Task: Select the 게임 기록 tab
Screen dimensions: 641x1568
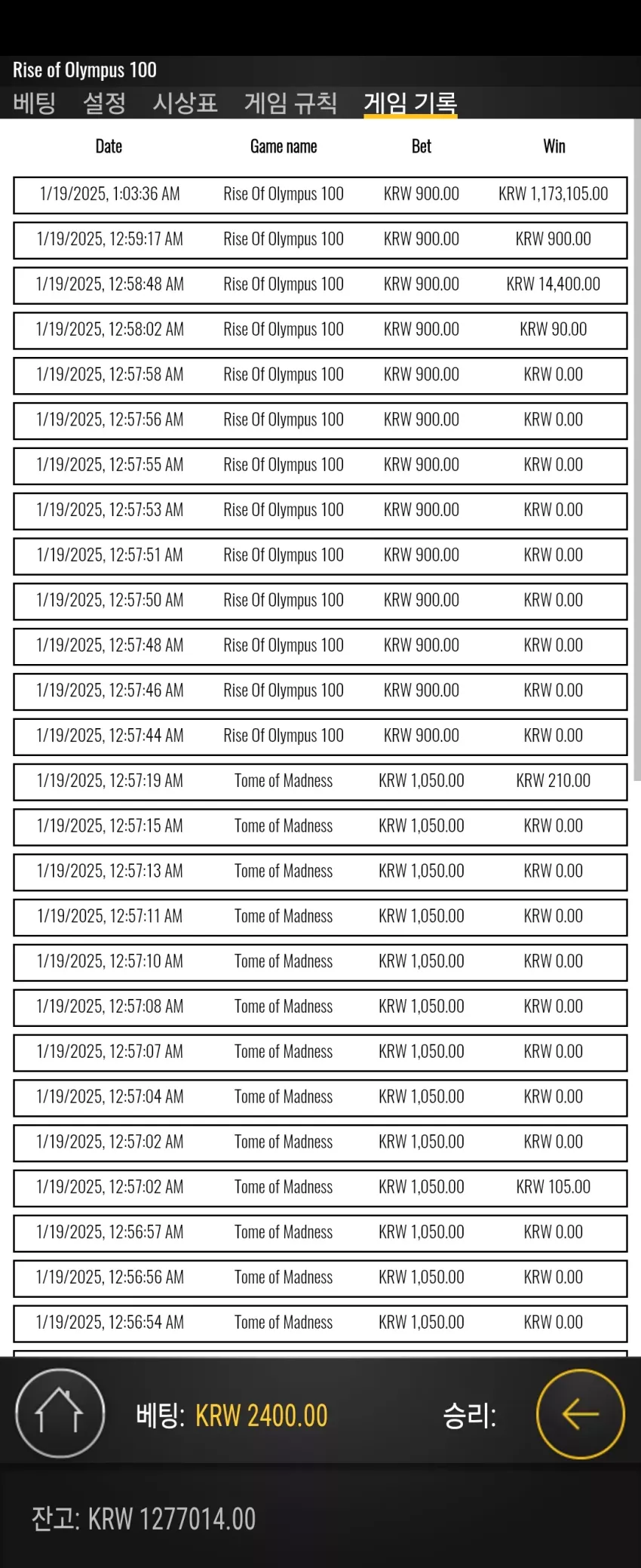Action: (410, 103)
